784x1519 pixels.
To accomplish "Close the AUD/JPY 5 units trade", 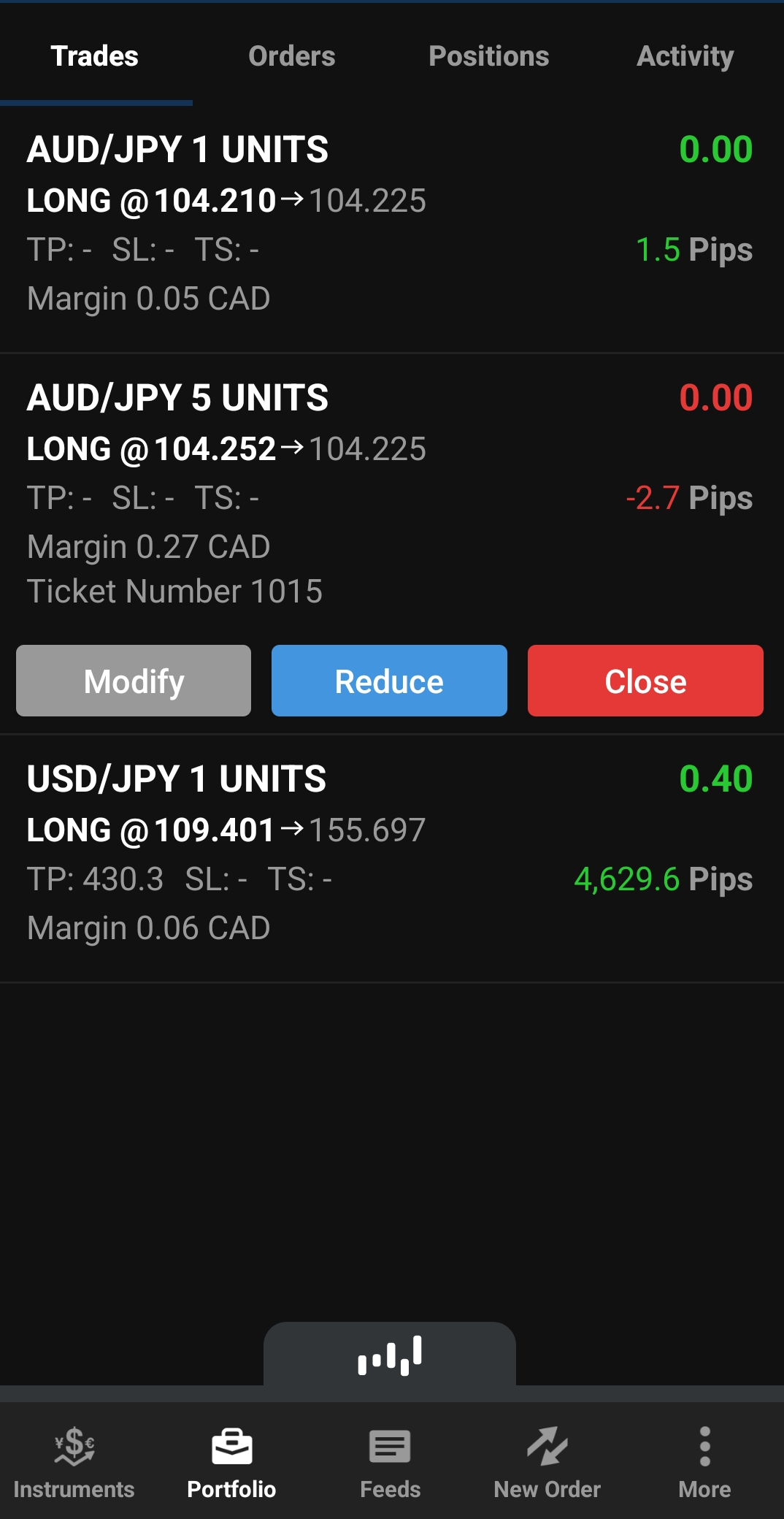I will [x=645, y=681].
